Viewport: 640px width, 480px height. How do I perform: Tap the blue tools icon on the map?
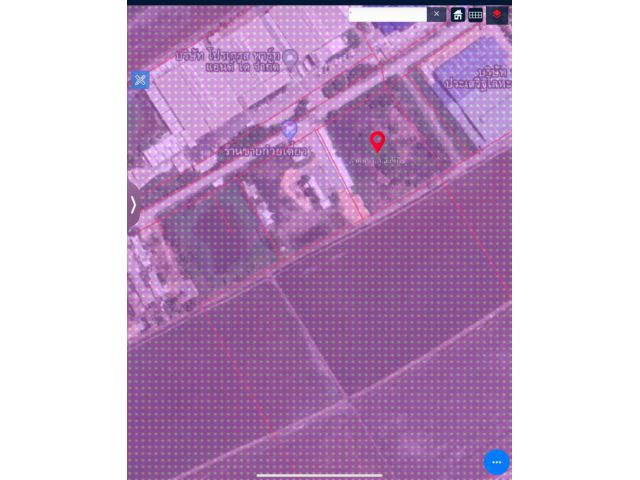pyautogui.click(x=140, y=80)
